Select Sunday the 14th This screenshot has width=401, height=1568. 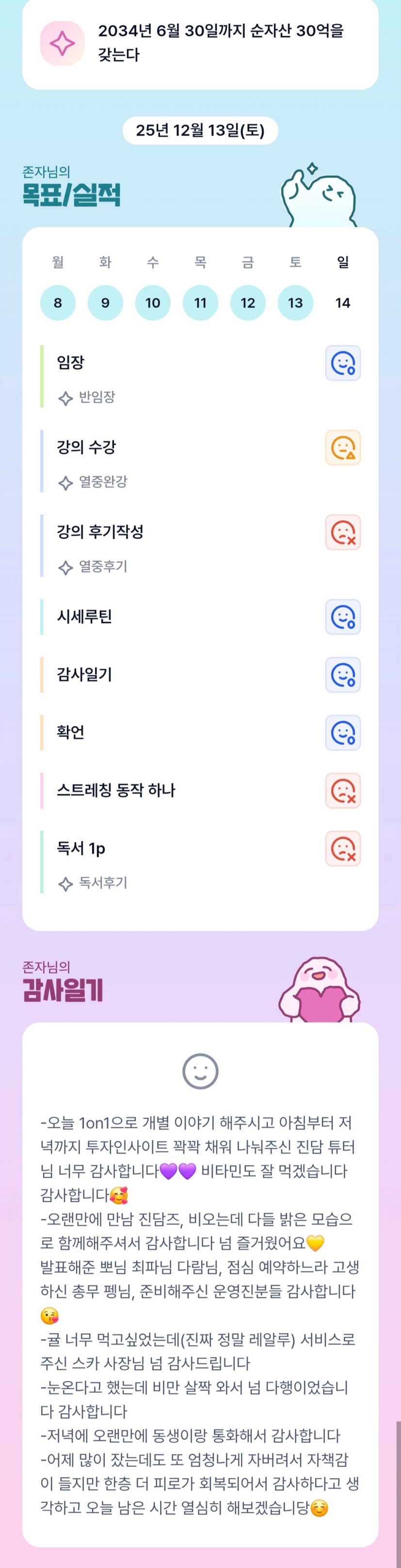[343, 303]
